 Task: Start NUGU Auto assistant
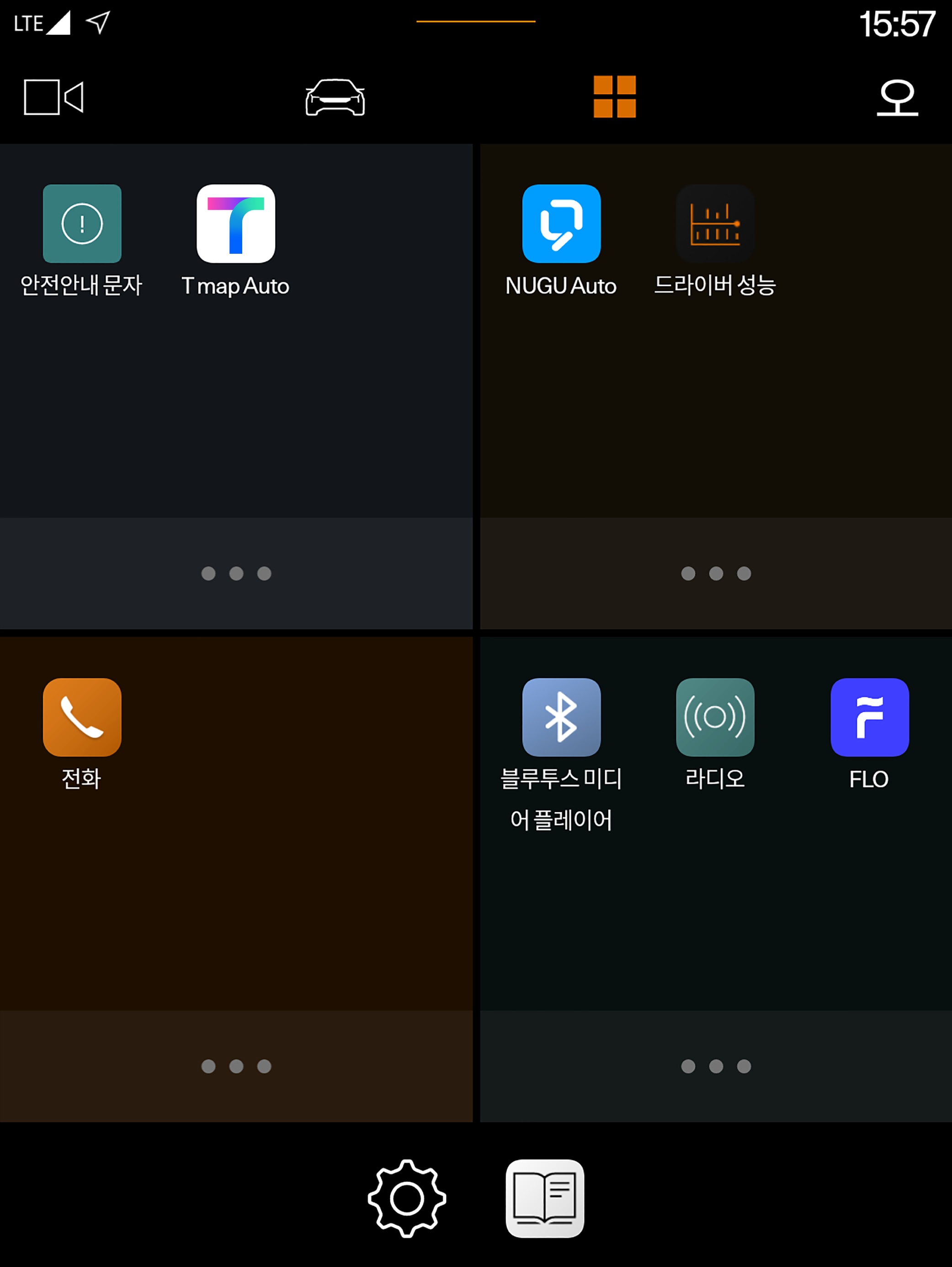click(561, 224)
